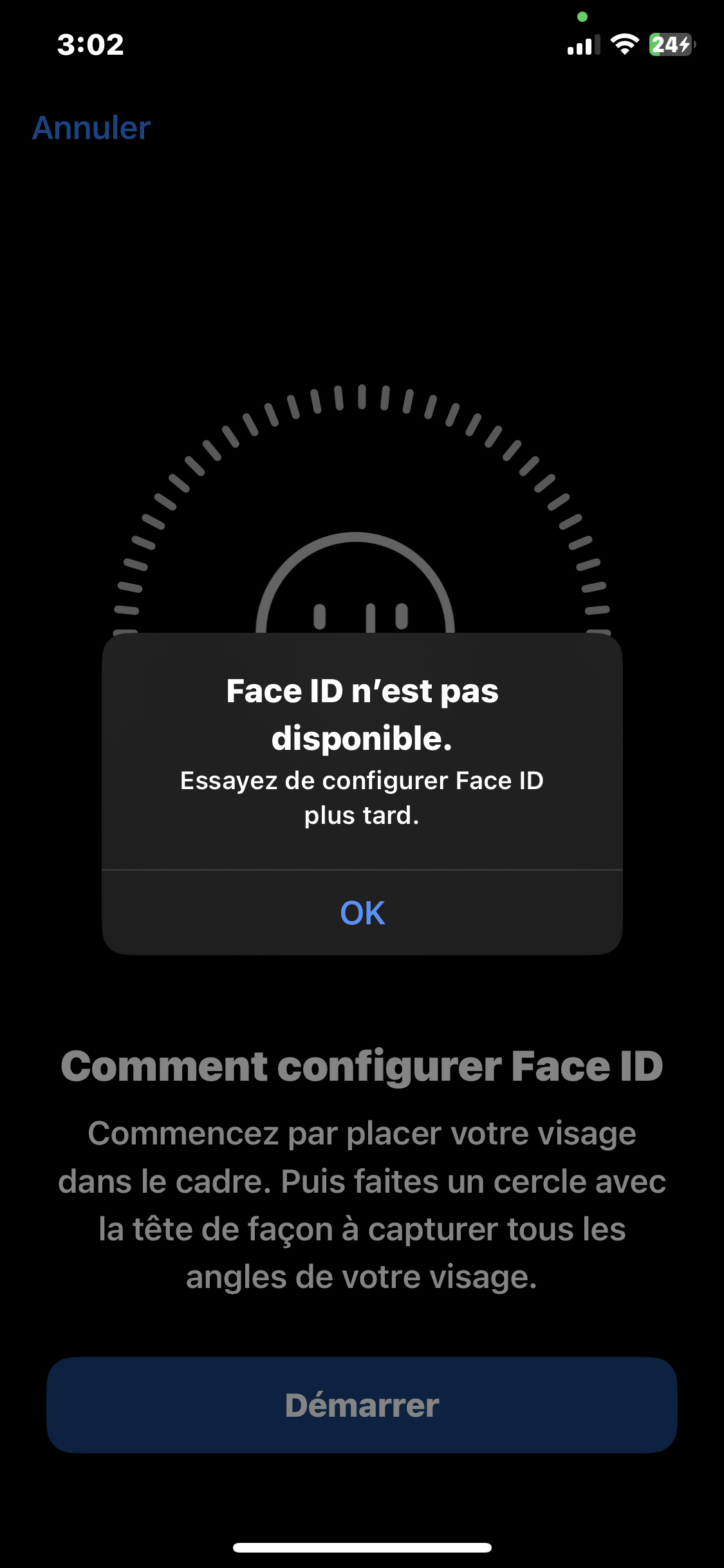
Task: Tap OK to dismiss the alert
Action: [x=362, y=912]
